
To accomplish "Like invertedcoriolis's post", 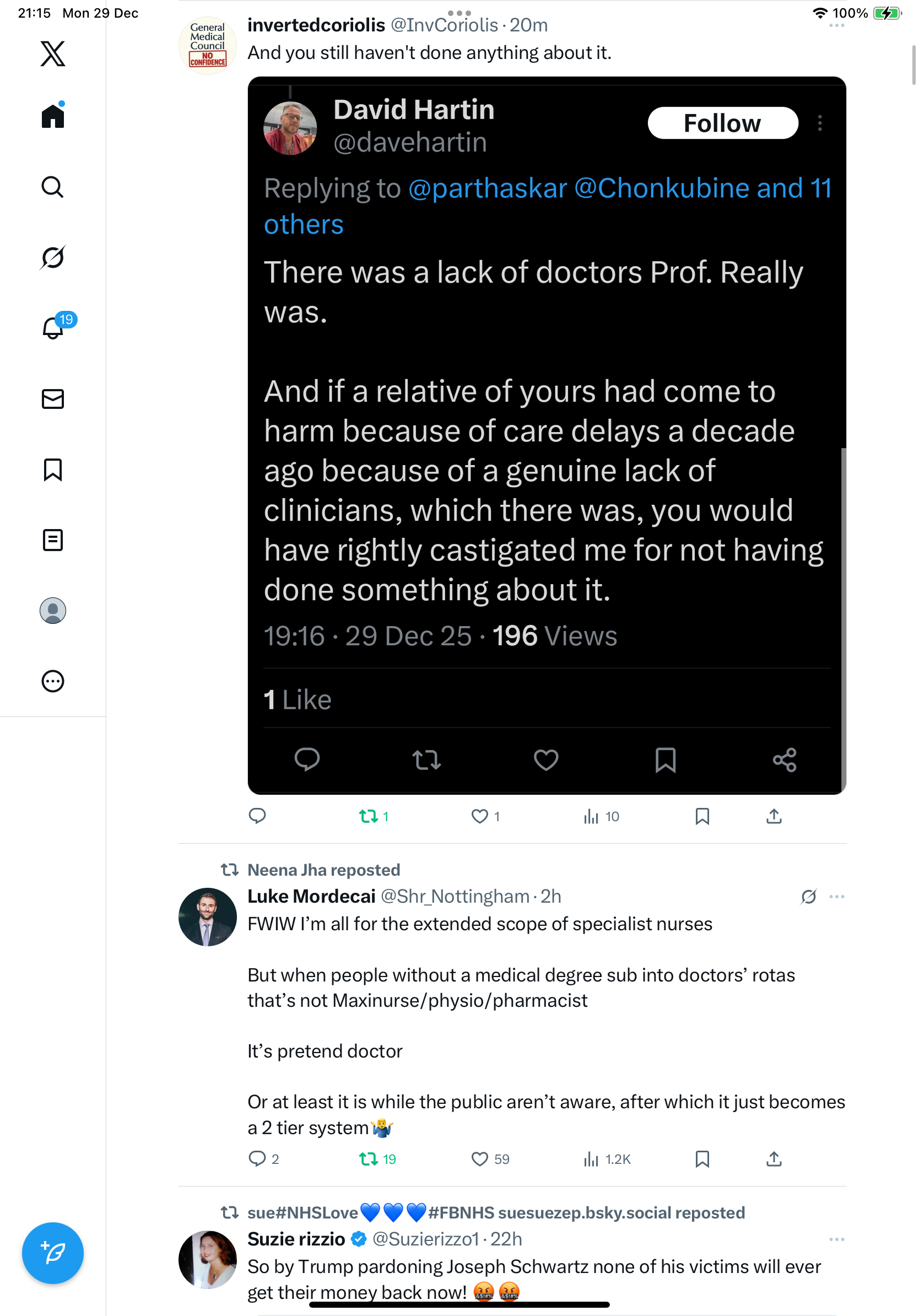I will tap(479, 816).
